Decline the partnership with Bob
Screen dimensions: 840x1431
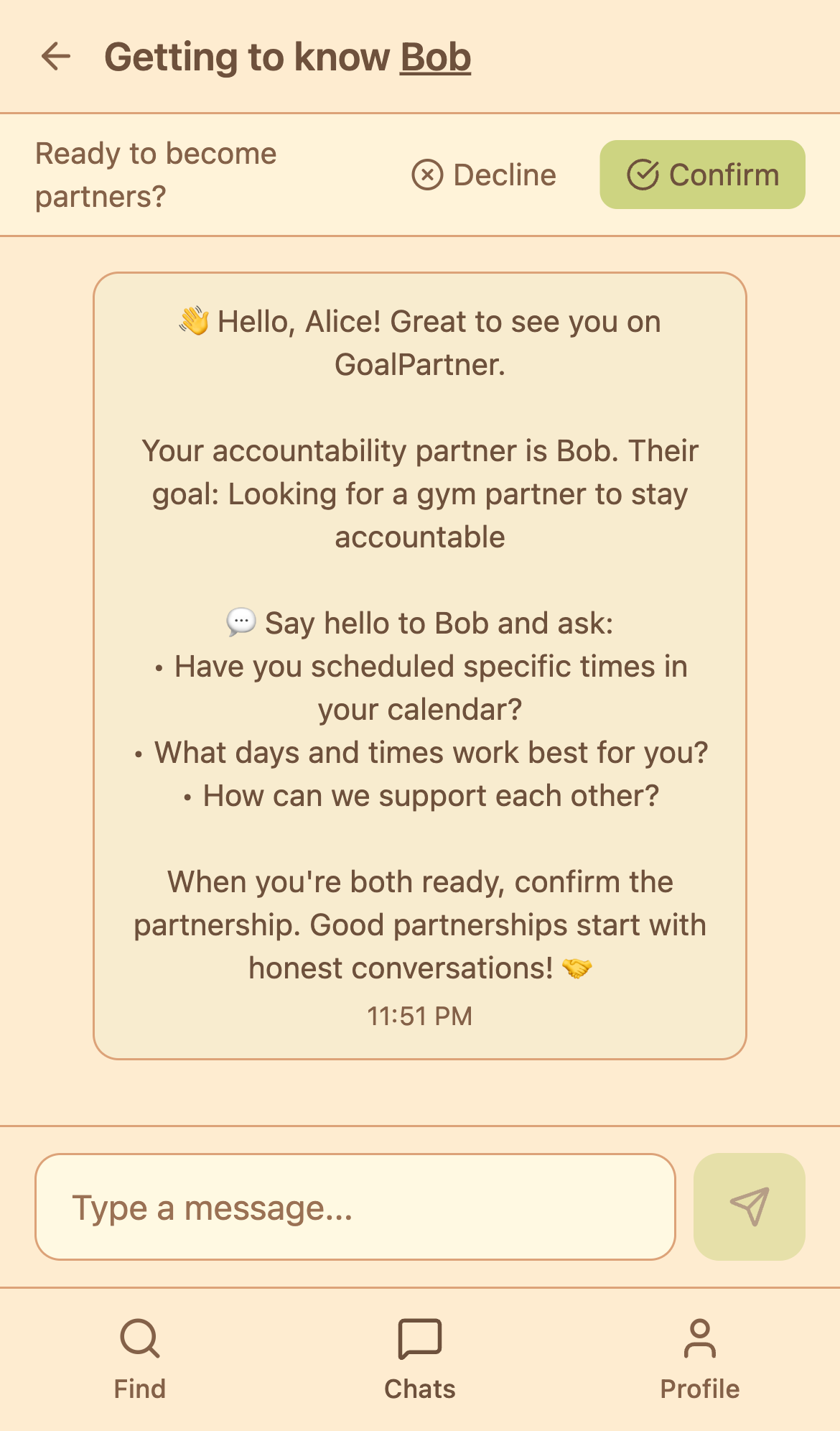pyautogui.click(x=484, y=175)
